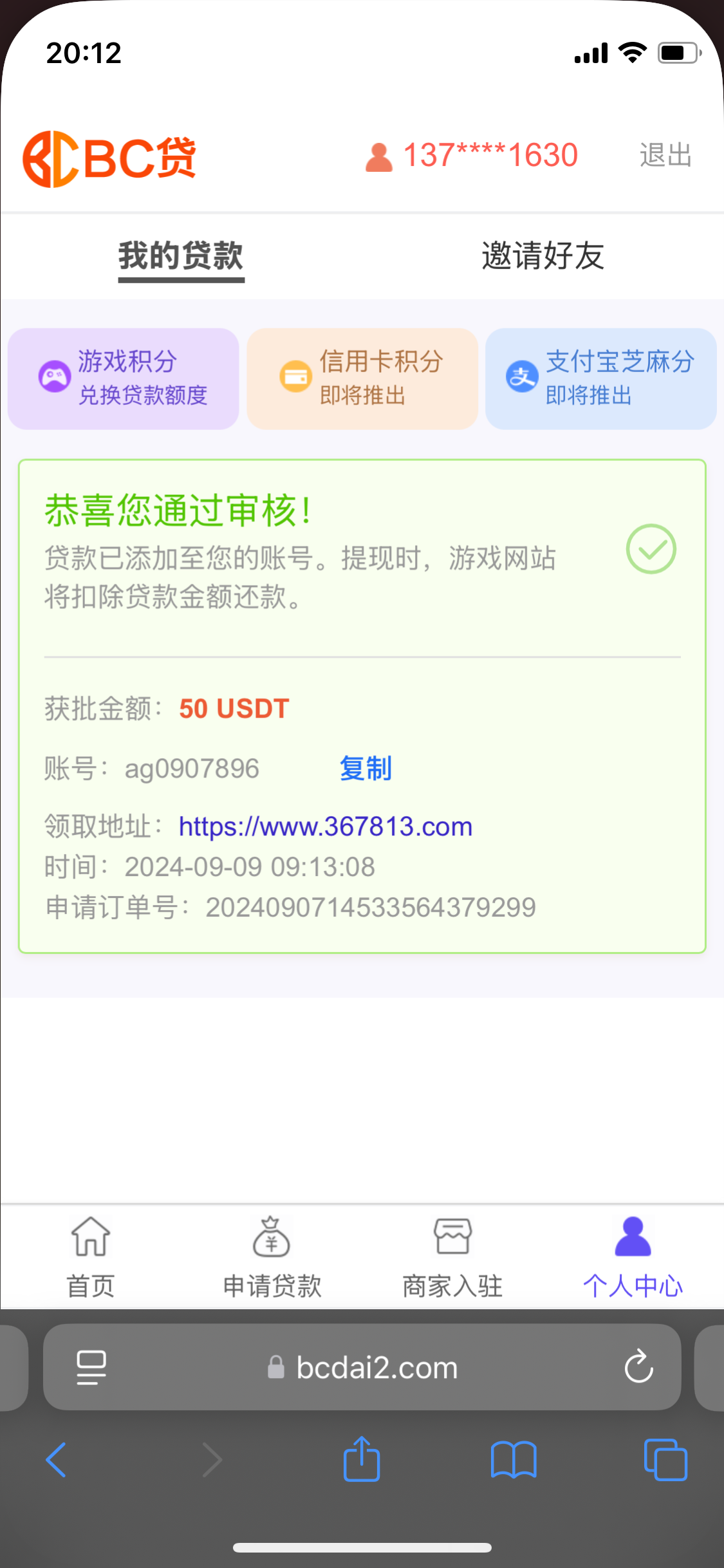The height and width of the screenshot is (1568, 724).
Task: Reload the page in Safari
Action: point(638,1367)
